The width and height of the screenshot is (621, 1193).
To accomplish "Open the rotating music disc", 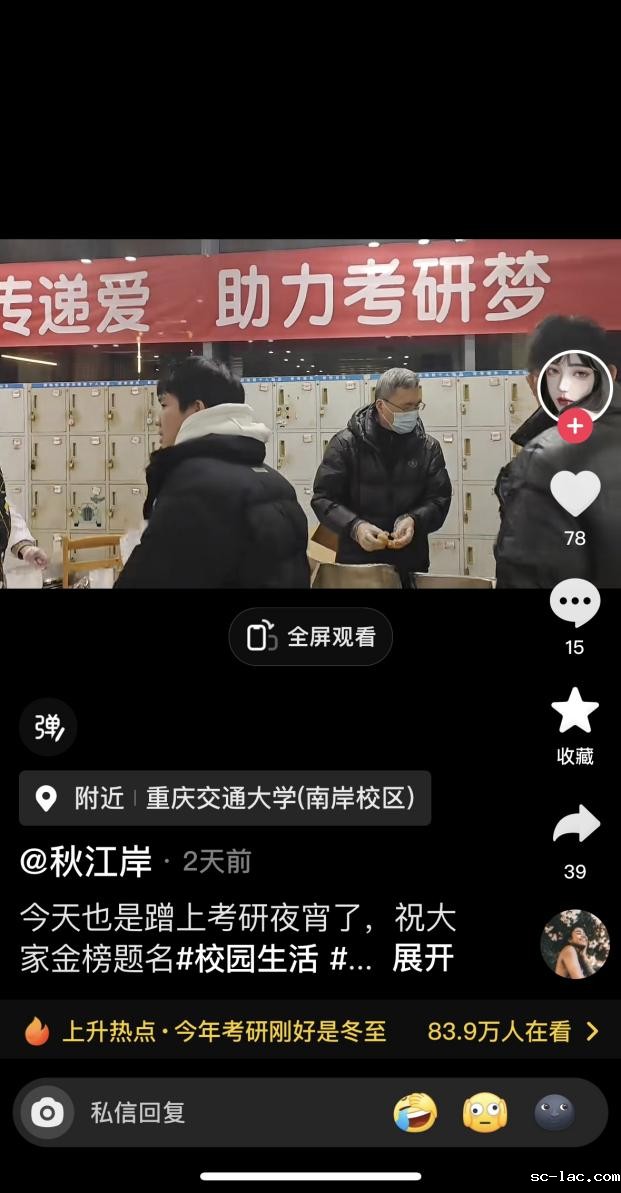I will click(x=575, y=944).
